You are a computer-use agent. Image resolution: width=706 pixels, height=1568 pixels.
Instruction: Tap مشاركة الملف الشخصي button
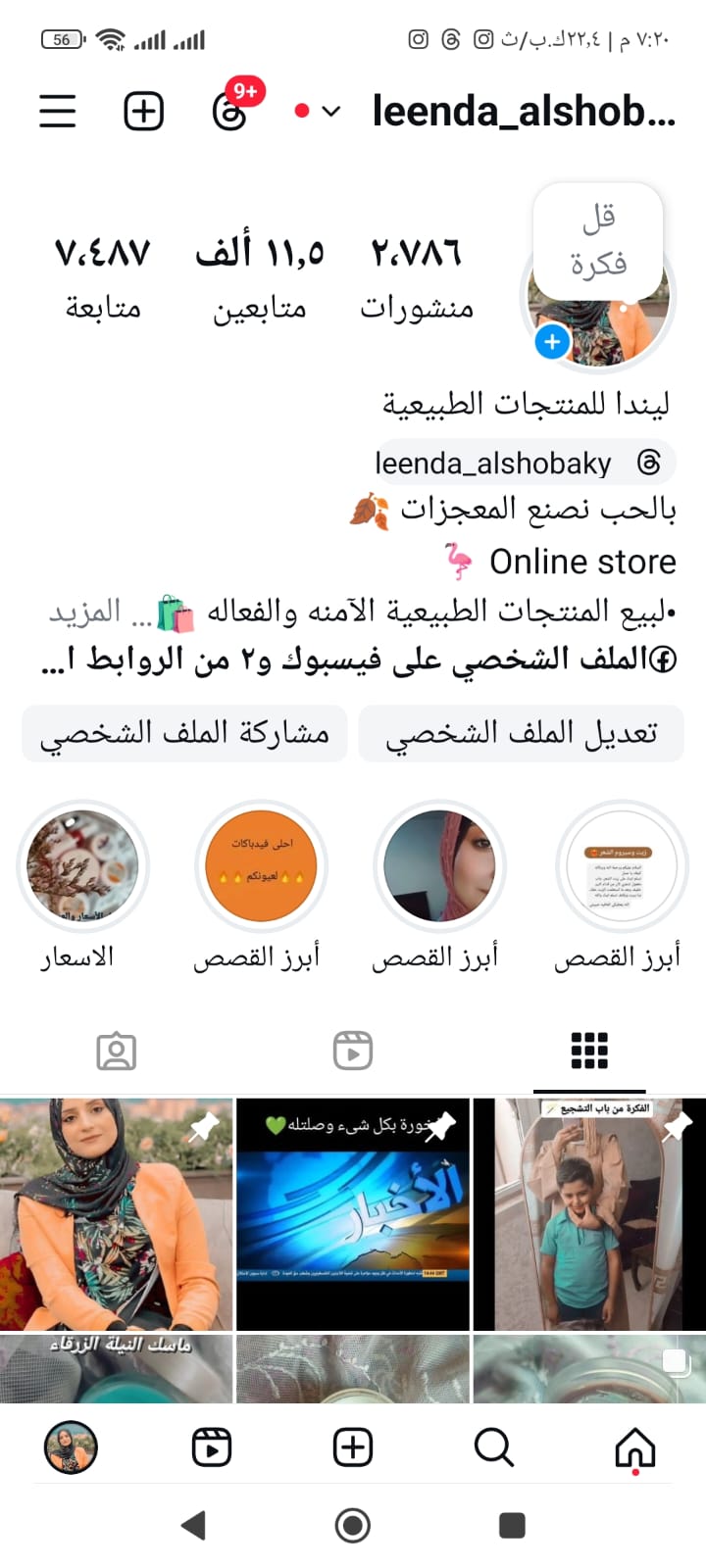(184, 733)
